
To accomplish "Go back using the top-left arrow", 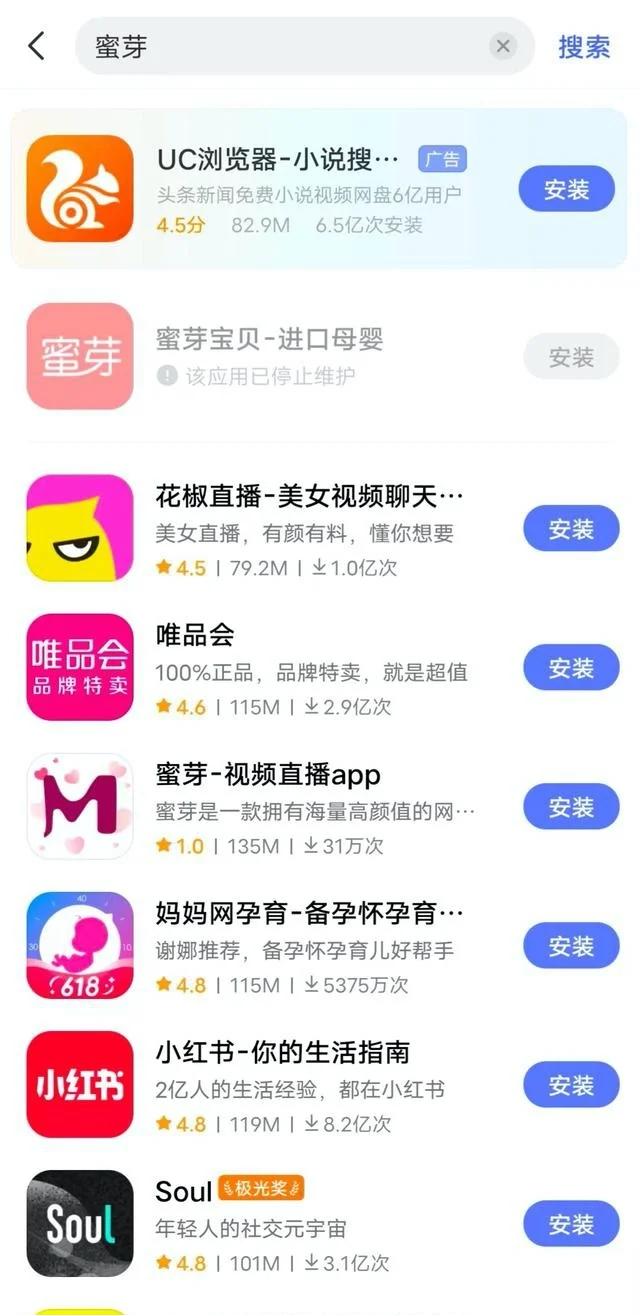I will point(37,46).
